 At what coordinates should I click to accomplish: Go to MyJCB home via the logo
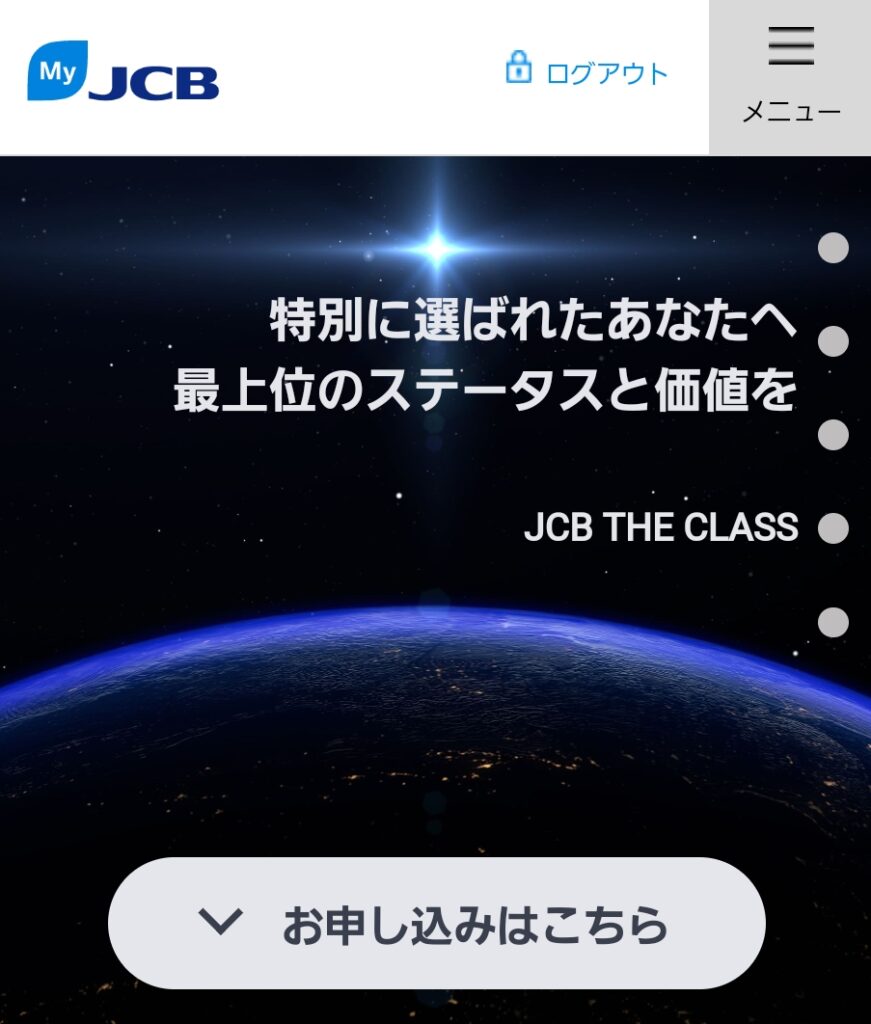[123, 72]
